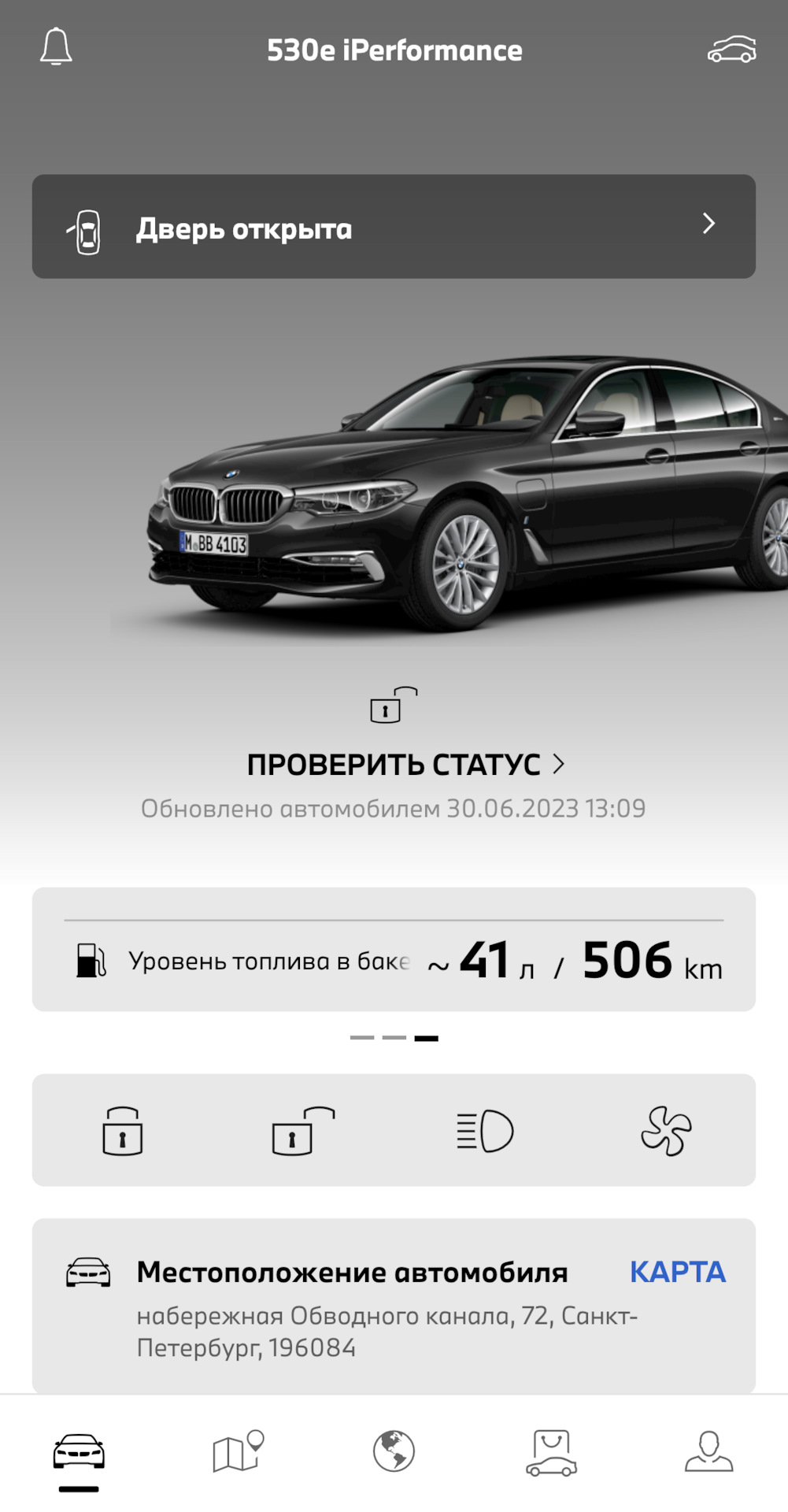Open the notifications bell
The height and width of the screenshot is (1512, 788).
[56, 47]
